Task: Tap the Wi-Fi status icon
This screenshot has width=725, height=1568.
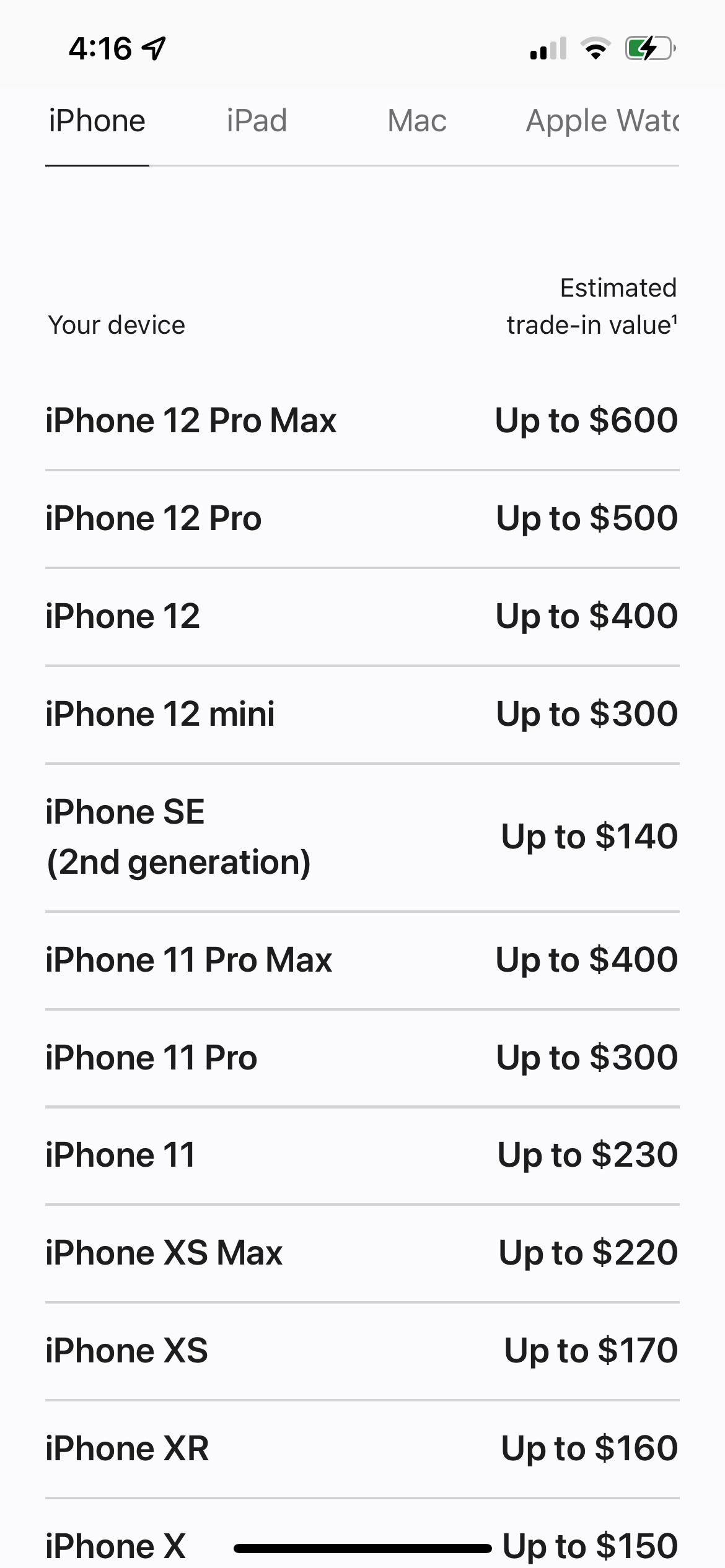Action: [x=594, y=48]
